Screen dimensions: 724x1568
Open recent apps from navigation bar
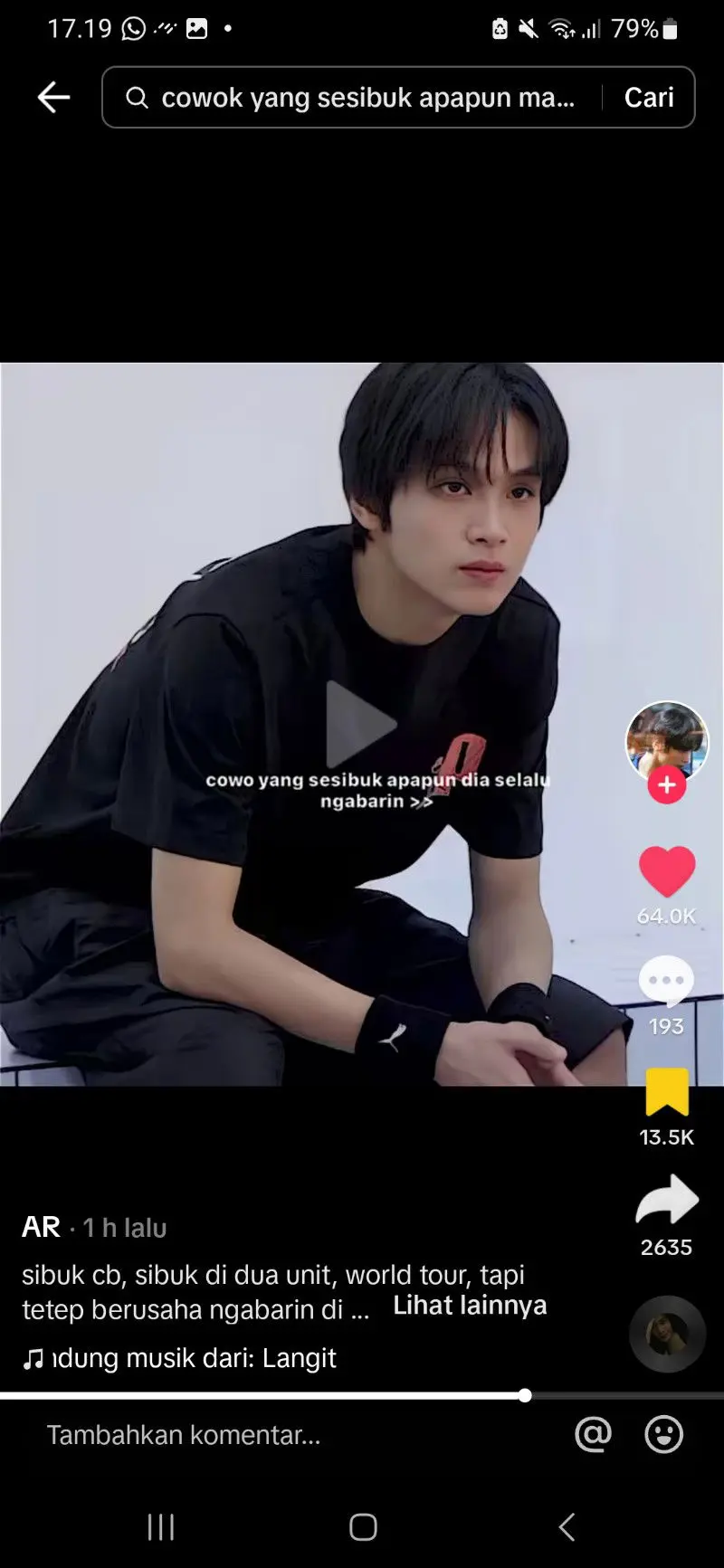pos(161,1527)
